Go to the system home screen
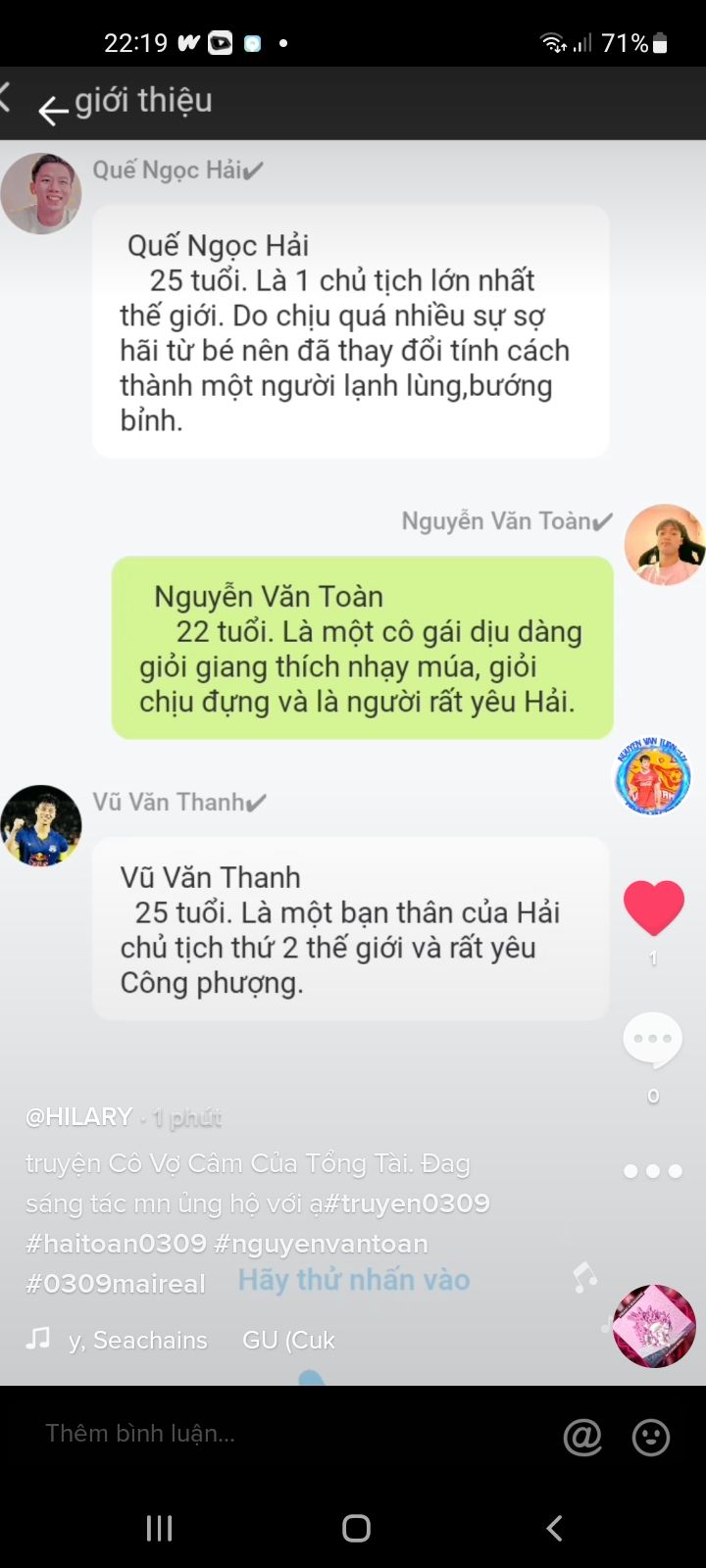Screen dimensions: 706x1568 (x=356, y=1528)
